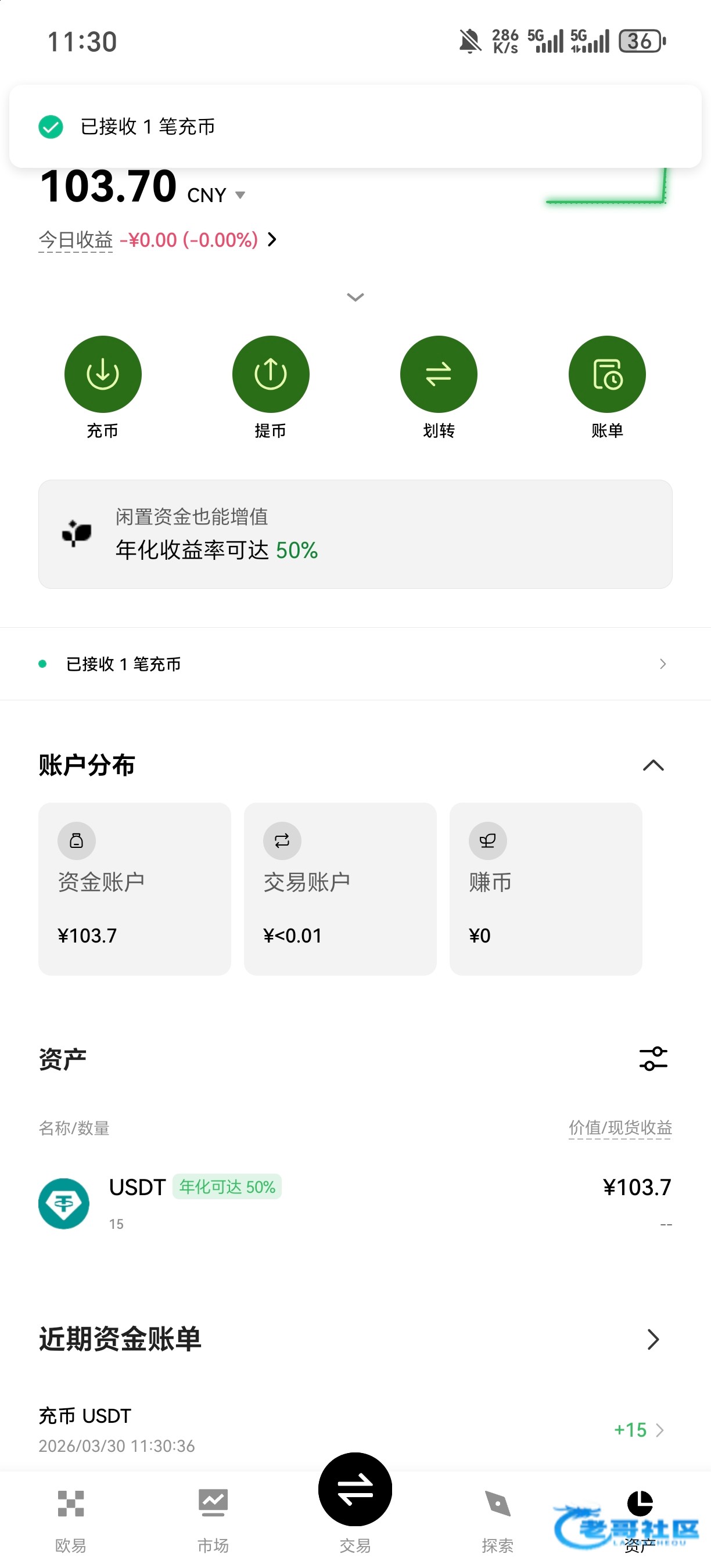Open the 闲置资金也能增值 earn banner
This screenshot has width=711, height=1568.
coord(355,534)
